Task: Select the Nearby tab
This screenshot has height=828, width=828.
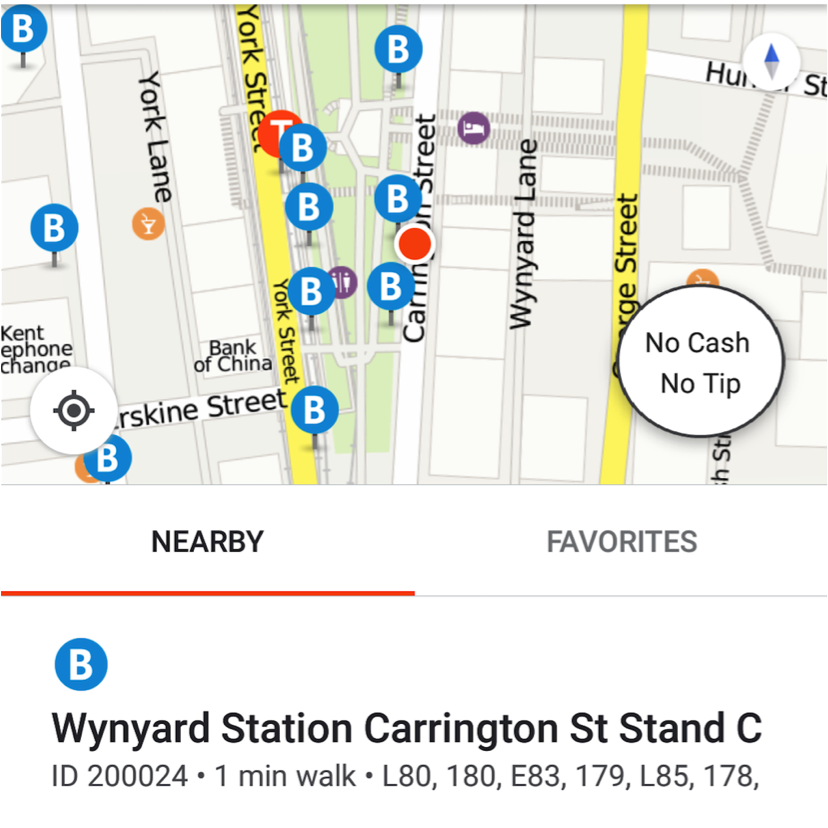Action: pos(207,542)
